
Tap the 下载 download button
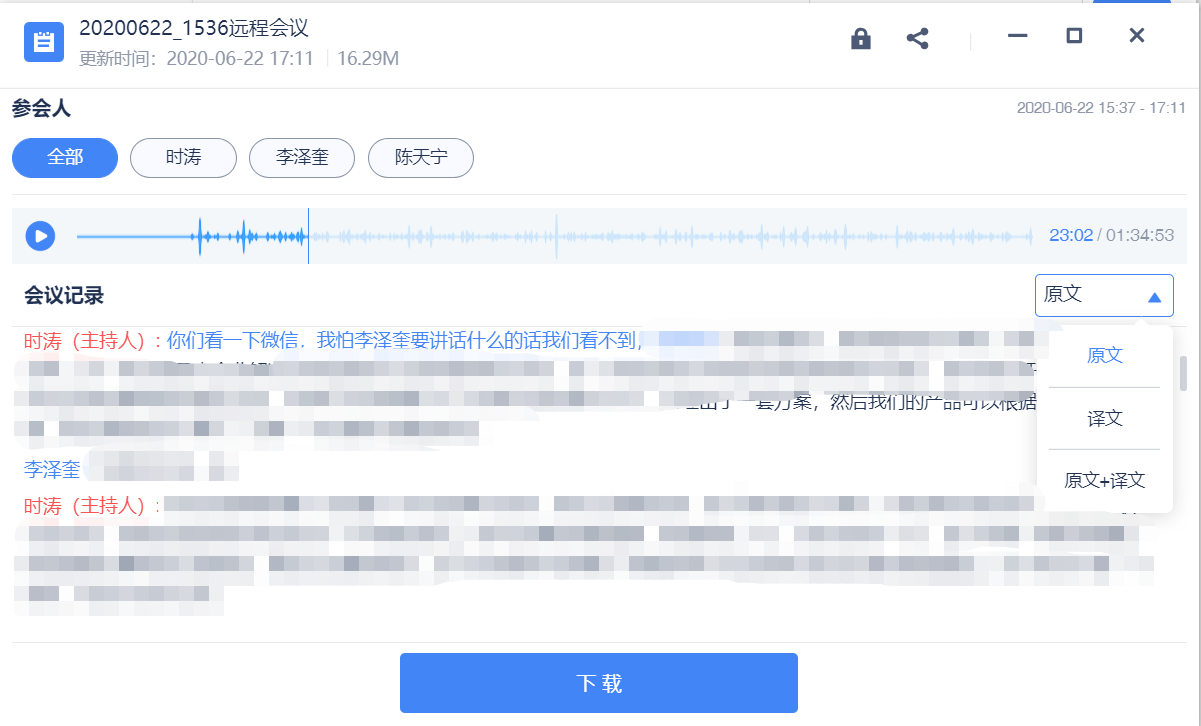click(599, 683)
